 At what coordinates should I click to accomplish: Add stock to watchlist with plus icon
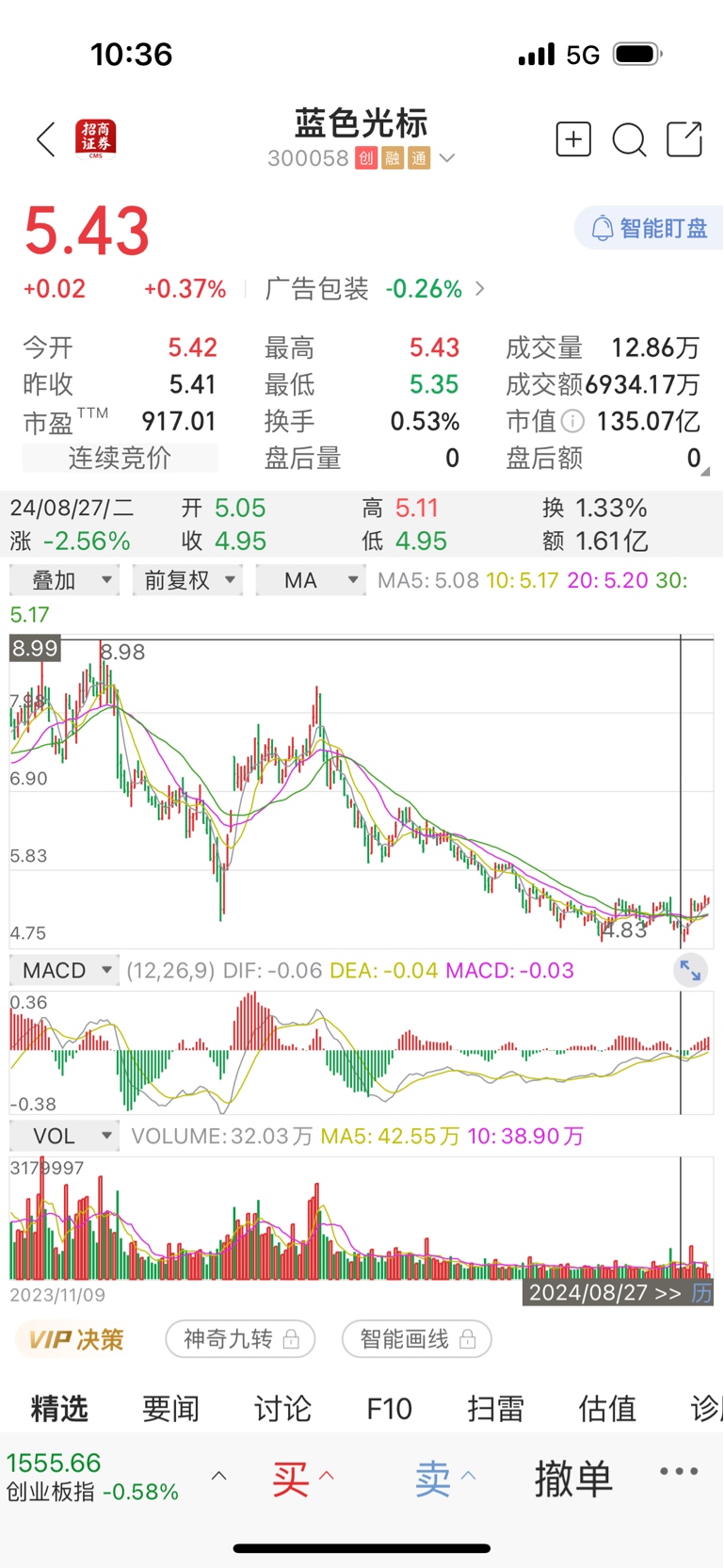click(x=573, y=139)
